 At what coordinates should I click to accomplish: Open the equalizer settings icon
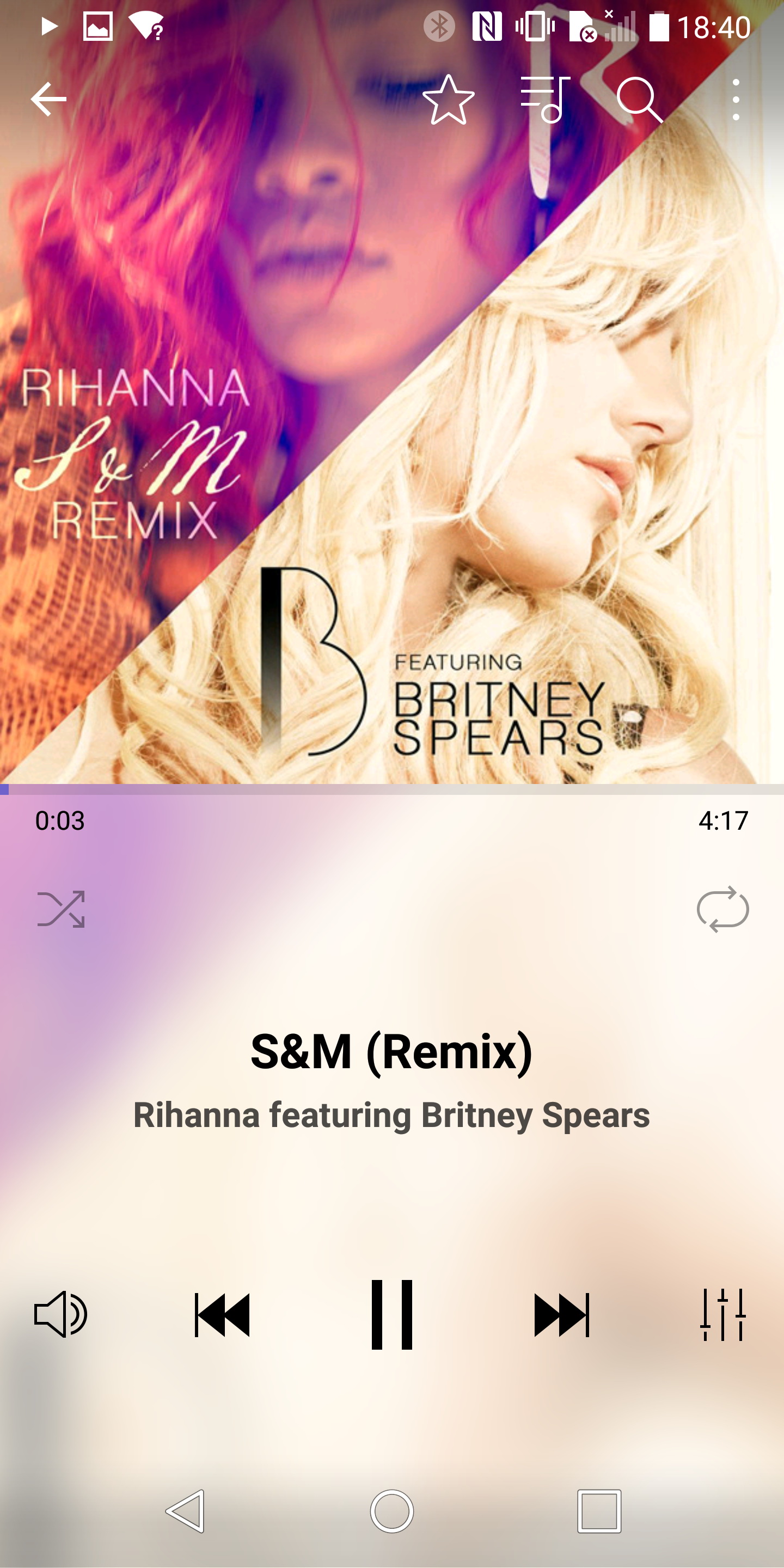click(x=722, y=1315)
